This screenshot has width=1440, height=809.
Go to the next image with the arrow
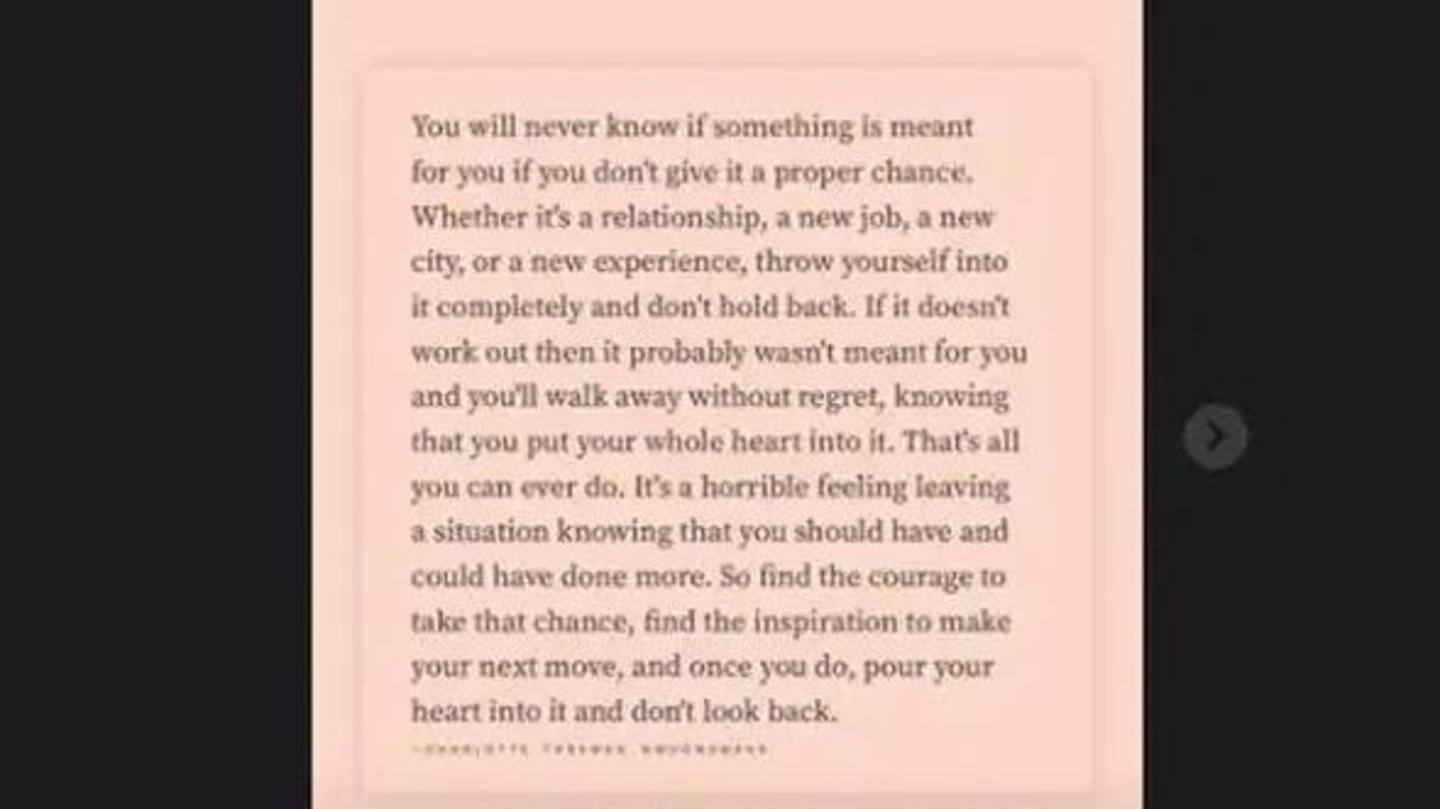pyautogui.click(x=1215, y=437)
